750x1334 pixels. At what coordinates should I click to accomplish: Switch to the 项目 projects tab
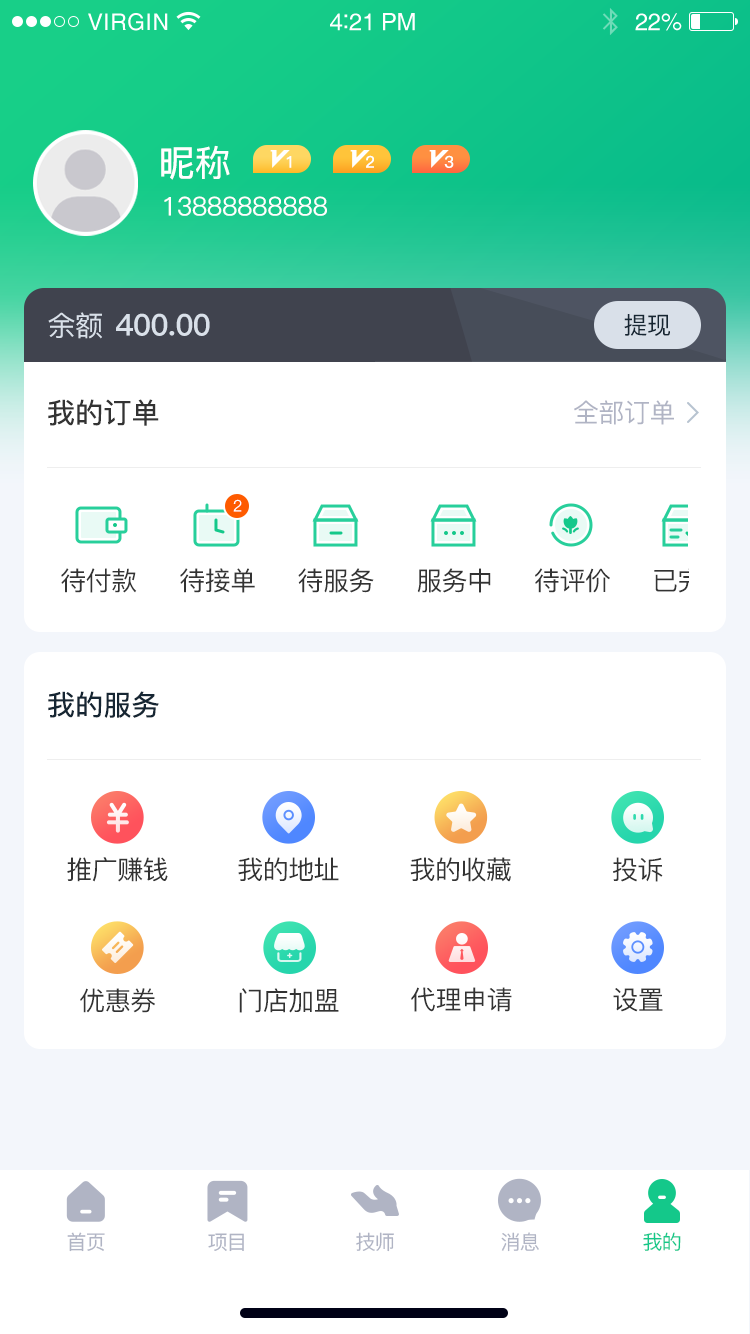click(227, 1215)
